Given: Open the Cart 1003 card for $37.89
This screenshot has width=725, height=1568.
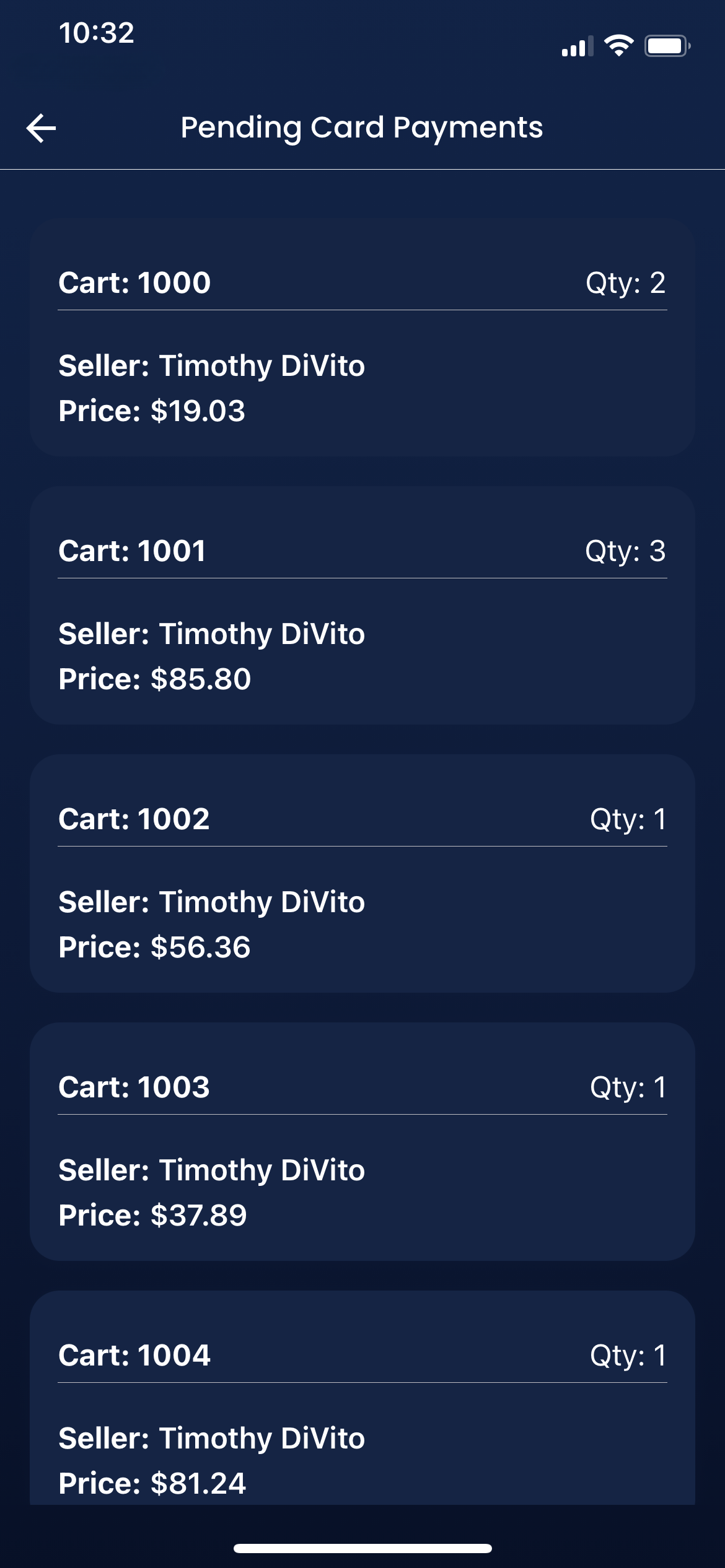Looking at the screenshot, I should tap(362, 1142).
